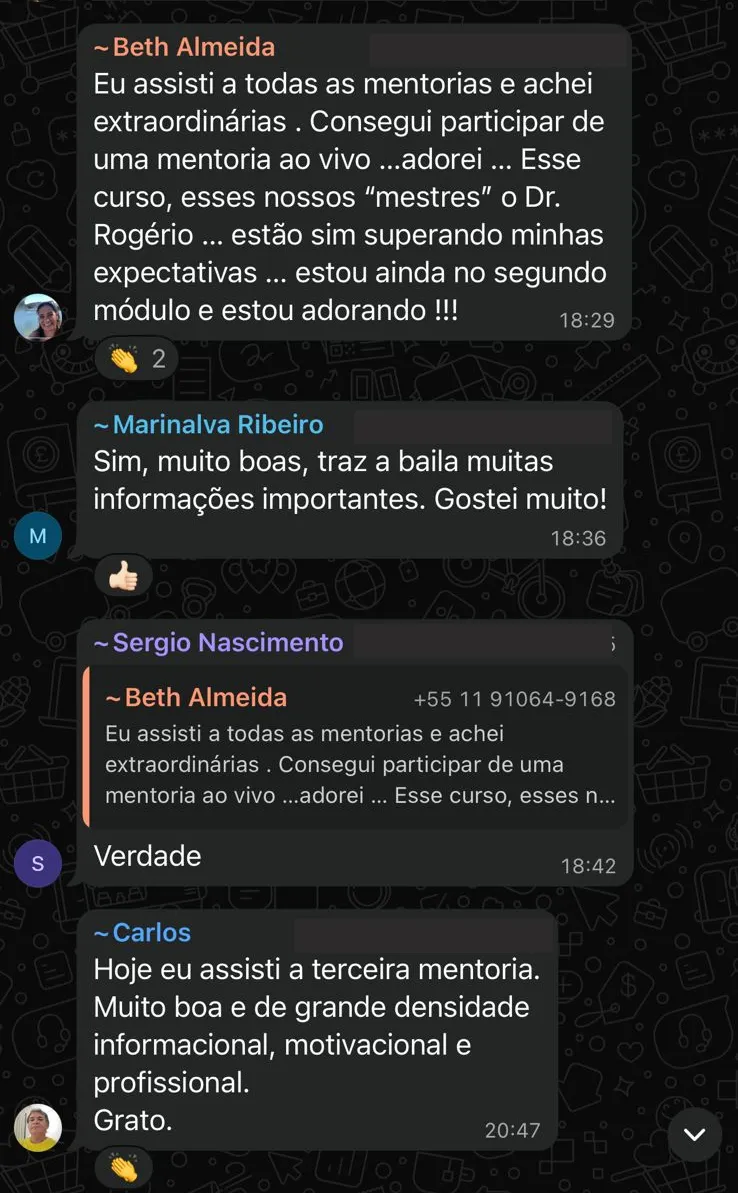Open Sergio's avatar with letter S
This screenshot has height=1193, width=738.
[x=37, y=864]
